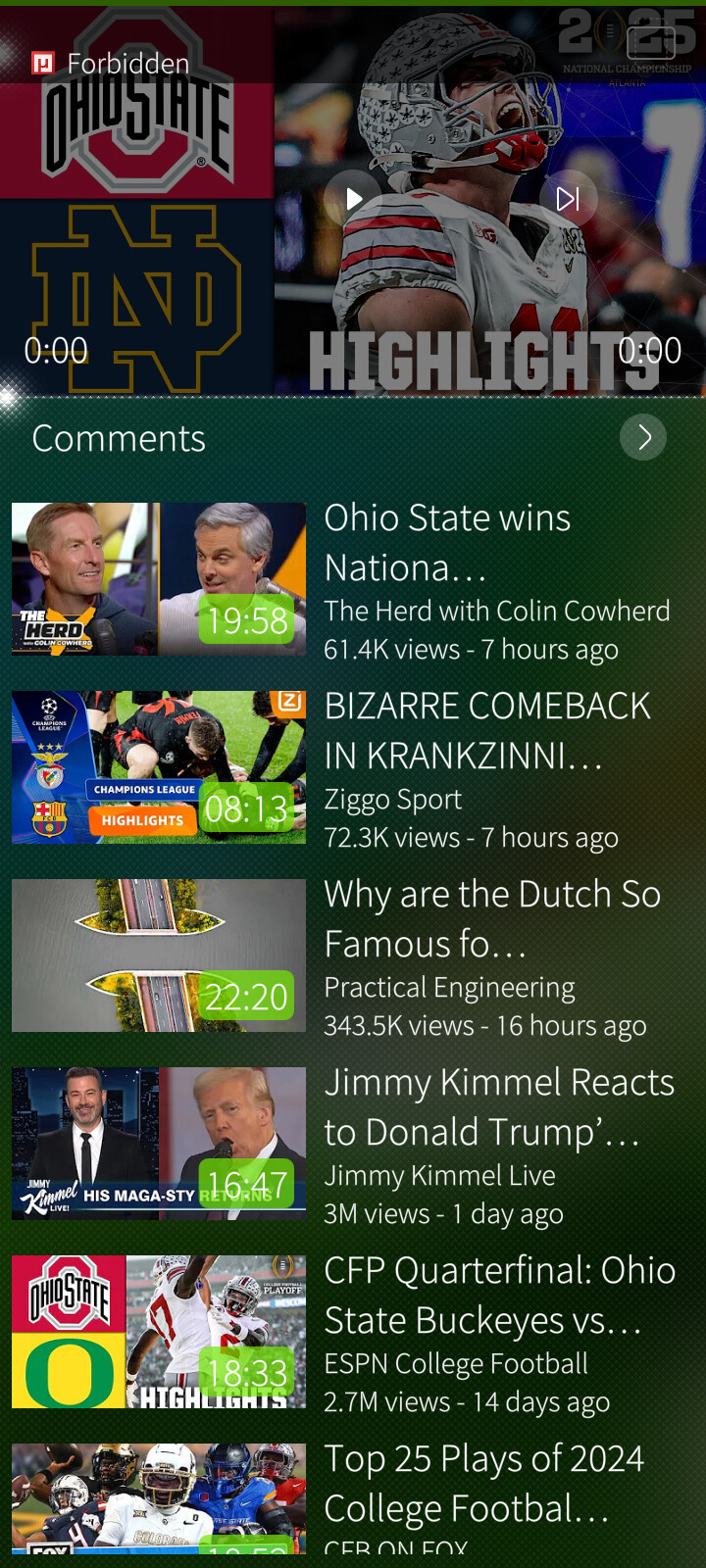Tap the video progress bar
Image resolution: width=706 pixels, height=1568 pixels.
pyautogui.click(x=353, y=397)
